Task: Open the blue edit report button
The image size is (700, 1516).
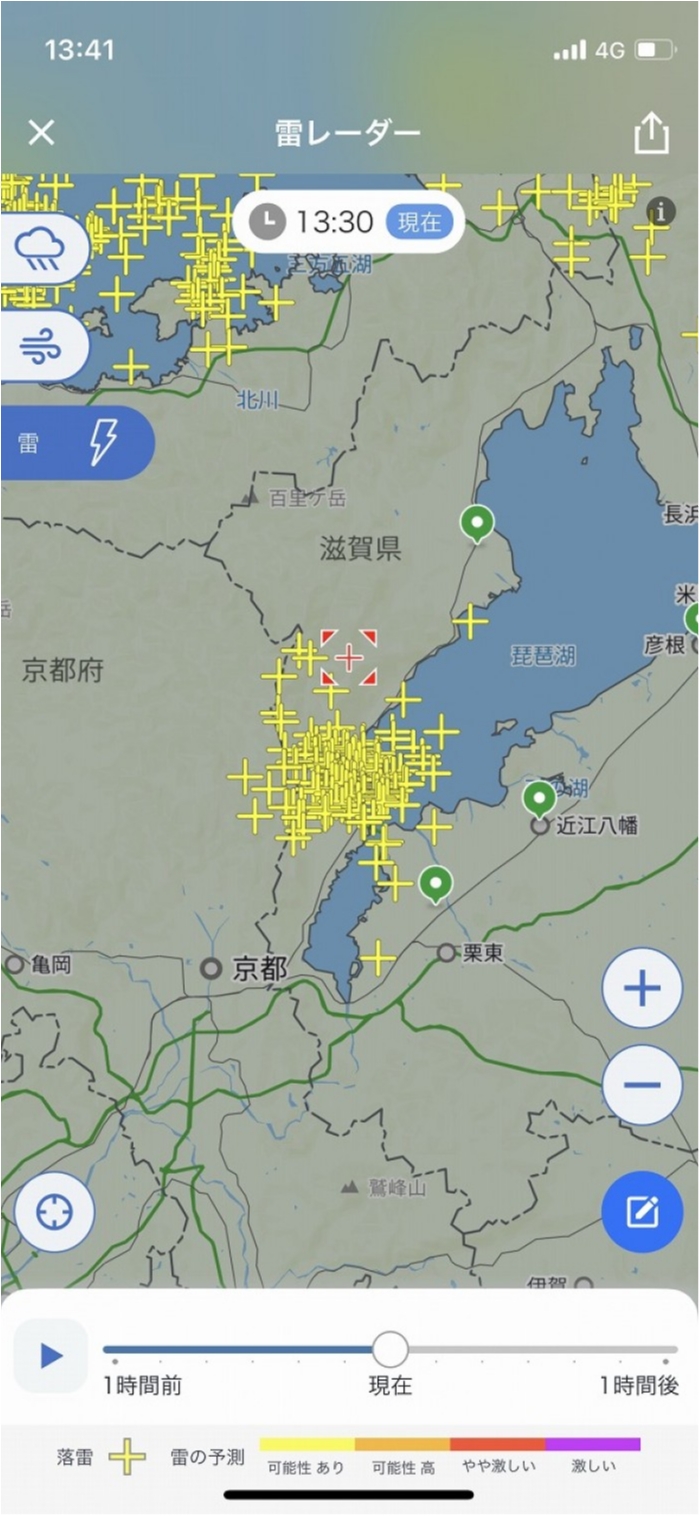Action: (x=641, y=1212)
